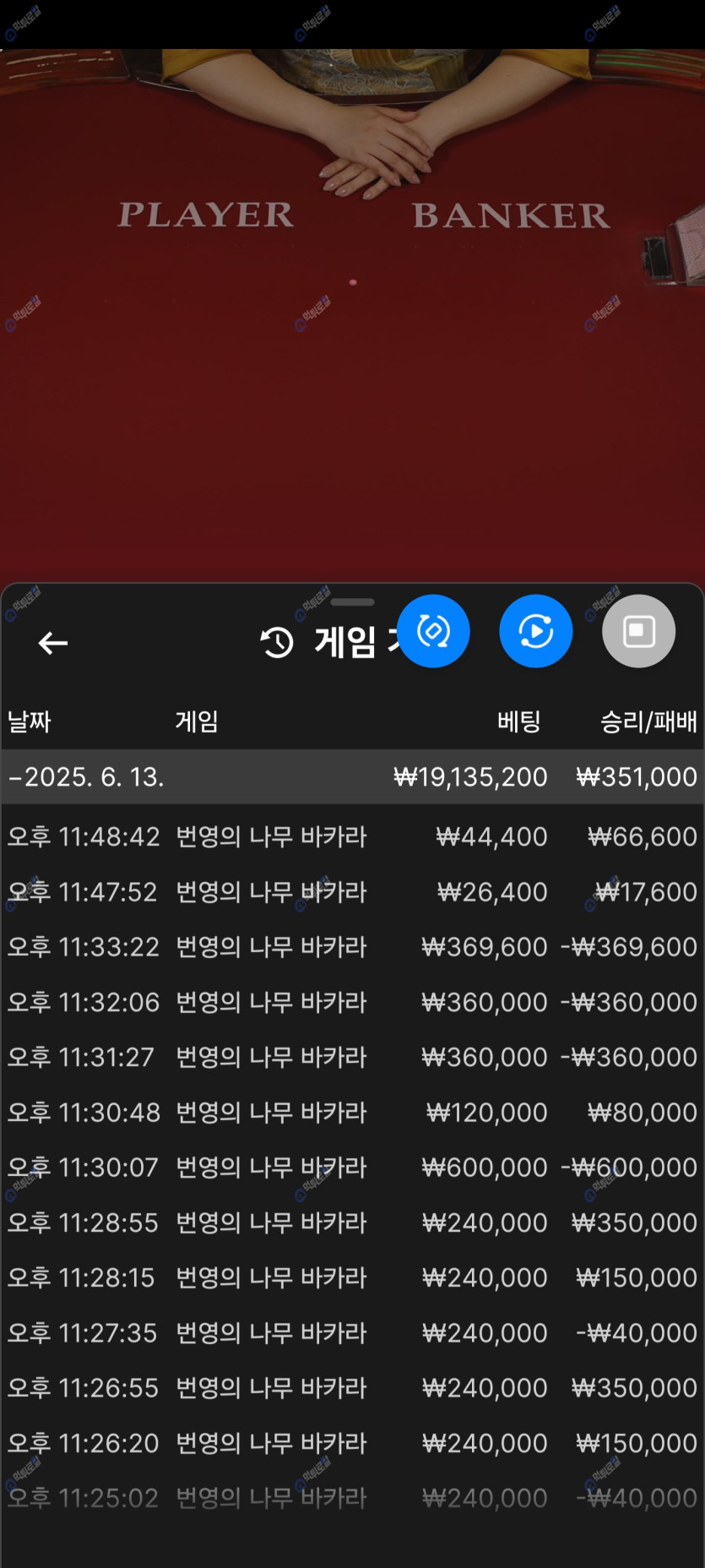Tap the gray stop floating button

(638, 631)
